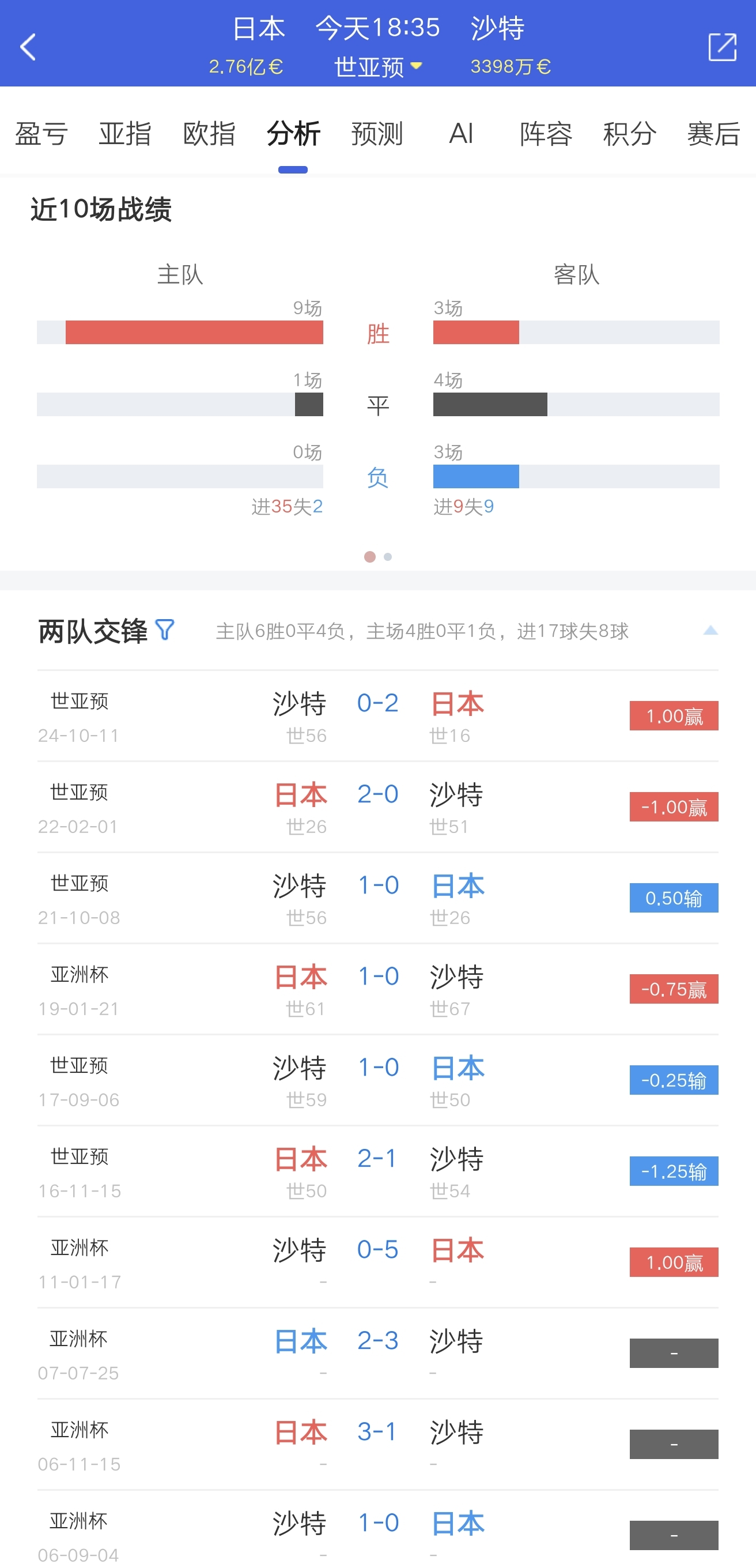Filter the 两队交锋 head-to-head list

tap(165, 630)
